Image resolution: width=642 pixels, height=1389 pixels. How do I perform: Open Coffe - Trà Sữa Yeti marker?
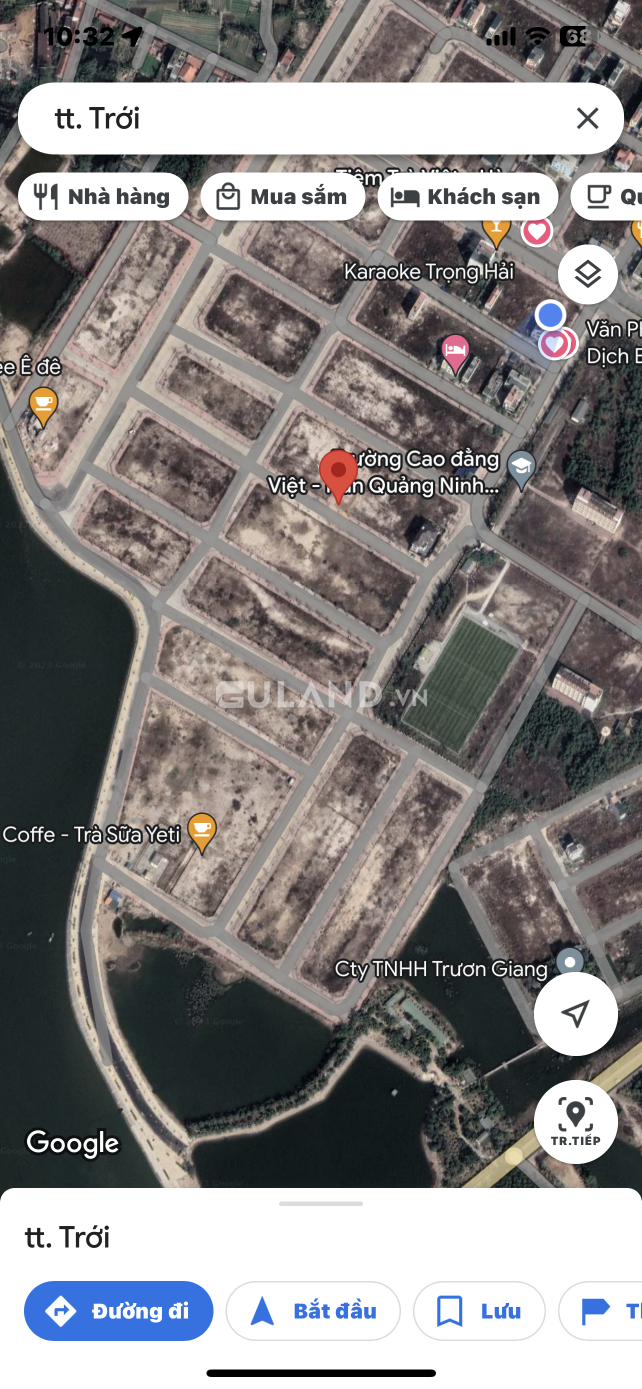click(x=203, y=832)
